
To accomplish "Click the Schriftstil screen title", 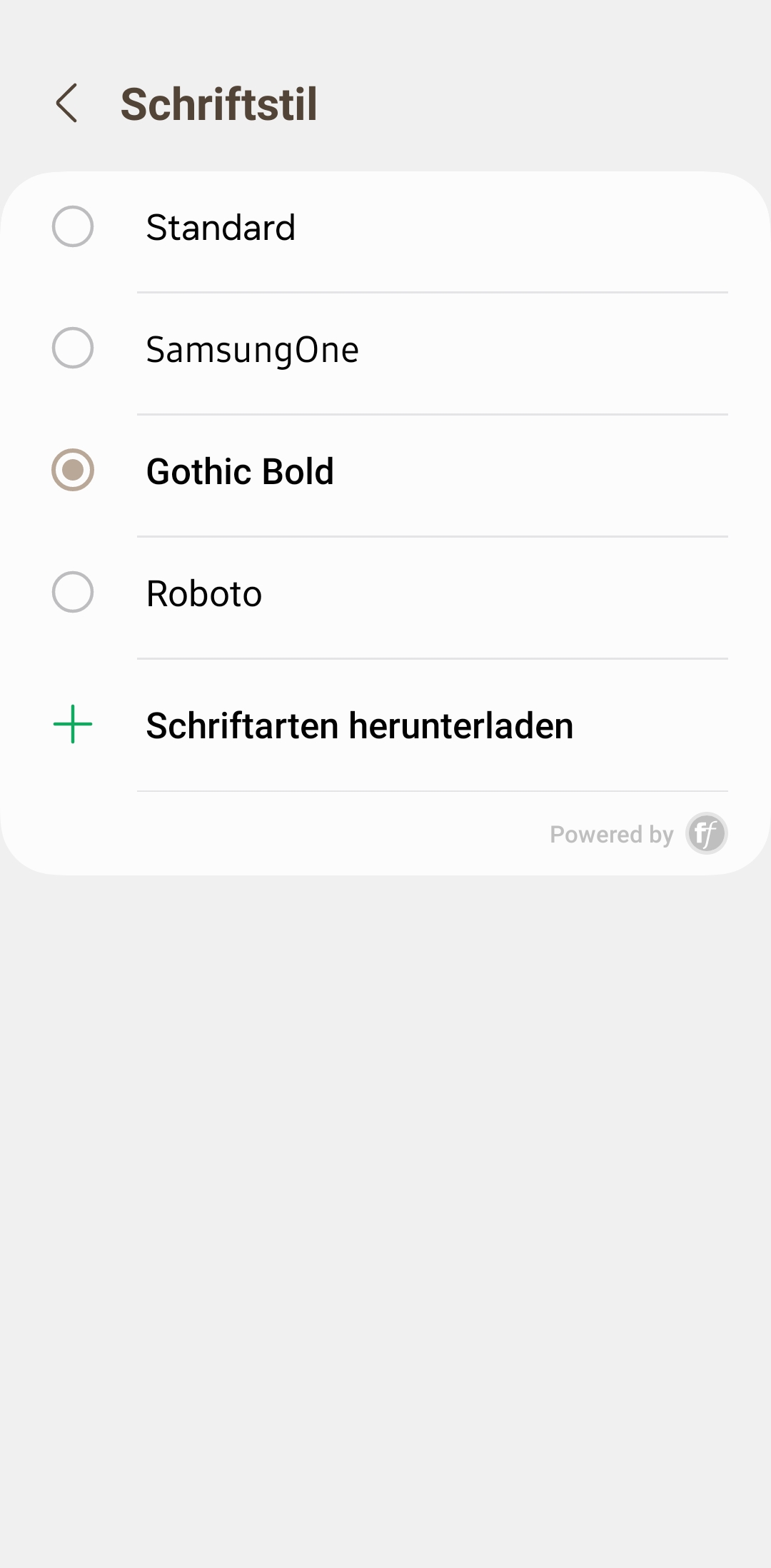I will [x=219, y=104].
